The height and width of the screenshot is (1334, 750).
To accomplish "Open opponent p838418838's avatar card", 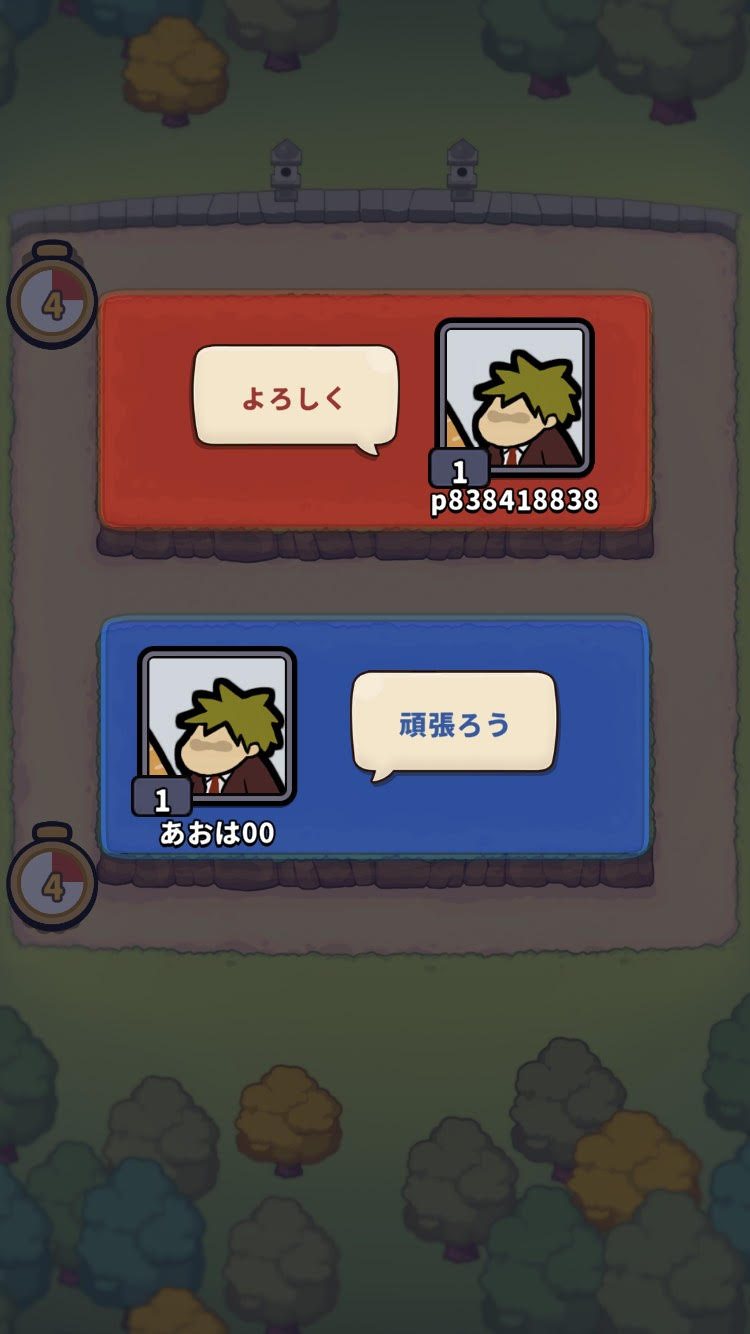I will [515, 397].
